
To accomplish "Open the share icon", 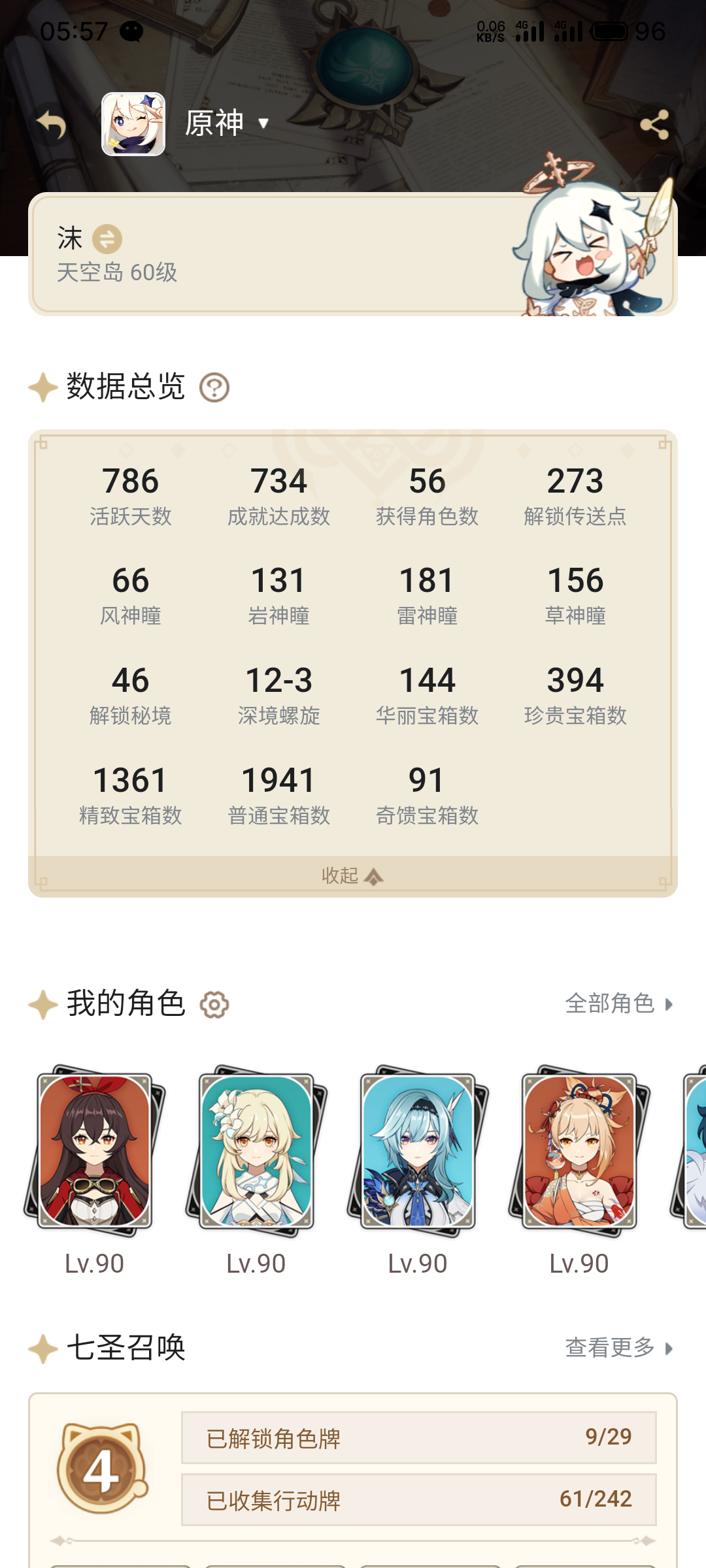I will pos(654,124).
